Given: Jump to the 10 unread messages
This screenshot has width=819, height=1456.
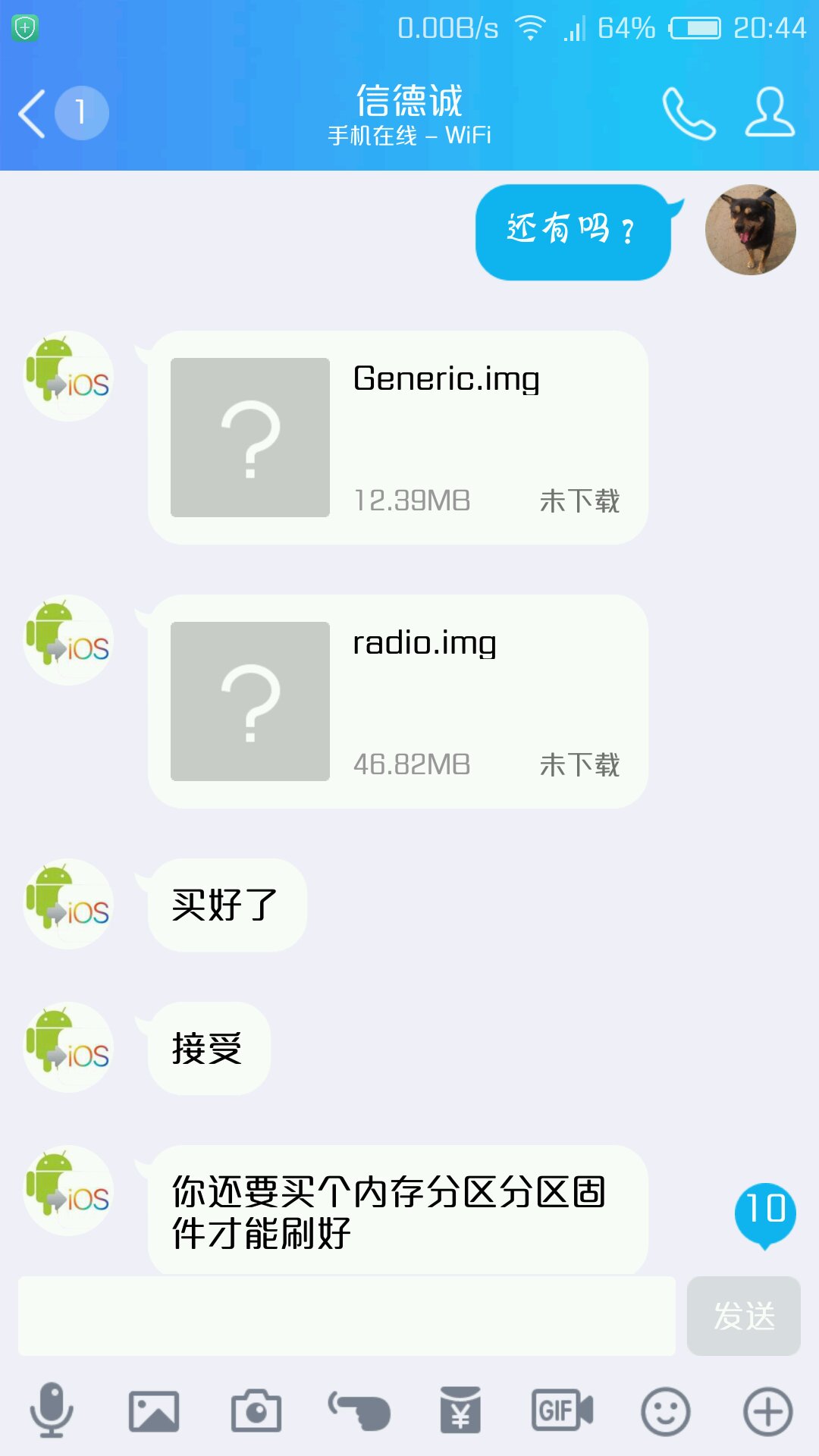Looking at the screenshot, I should (x=765, y=1212).
